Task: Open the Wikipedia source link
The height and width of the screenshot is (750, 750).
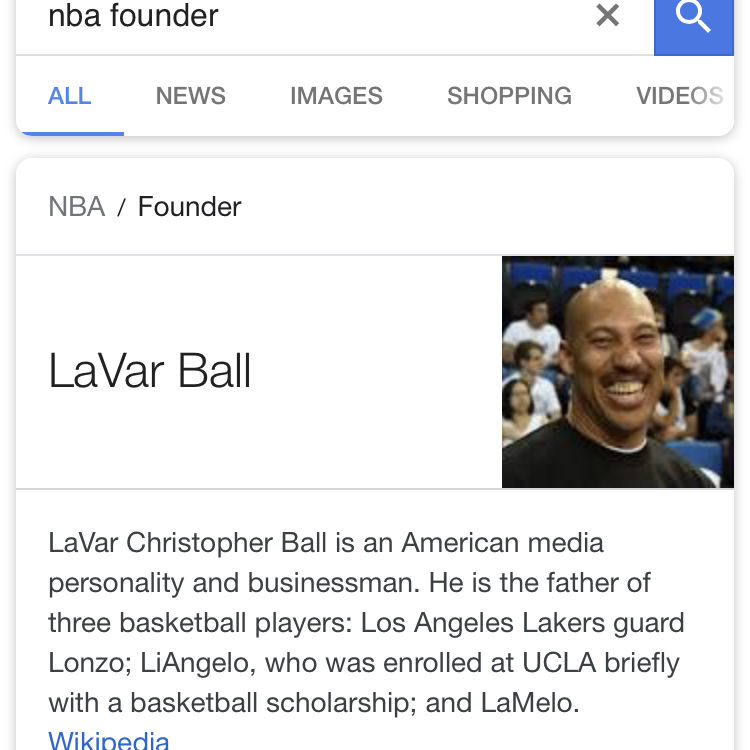Action: (109, 740)
